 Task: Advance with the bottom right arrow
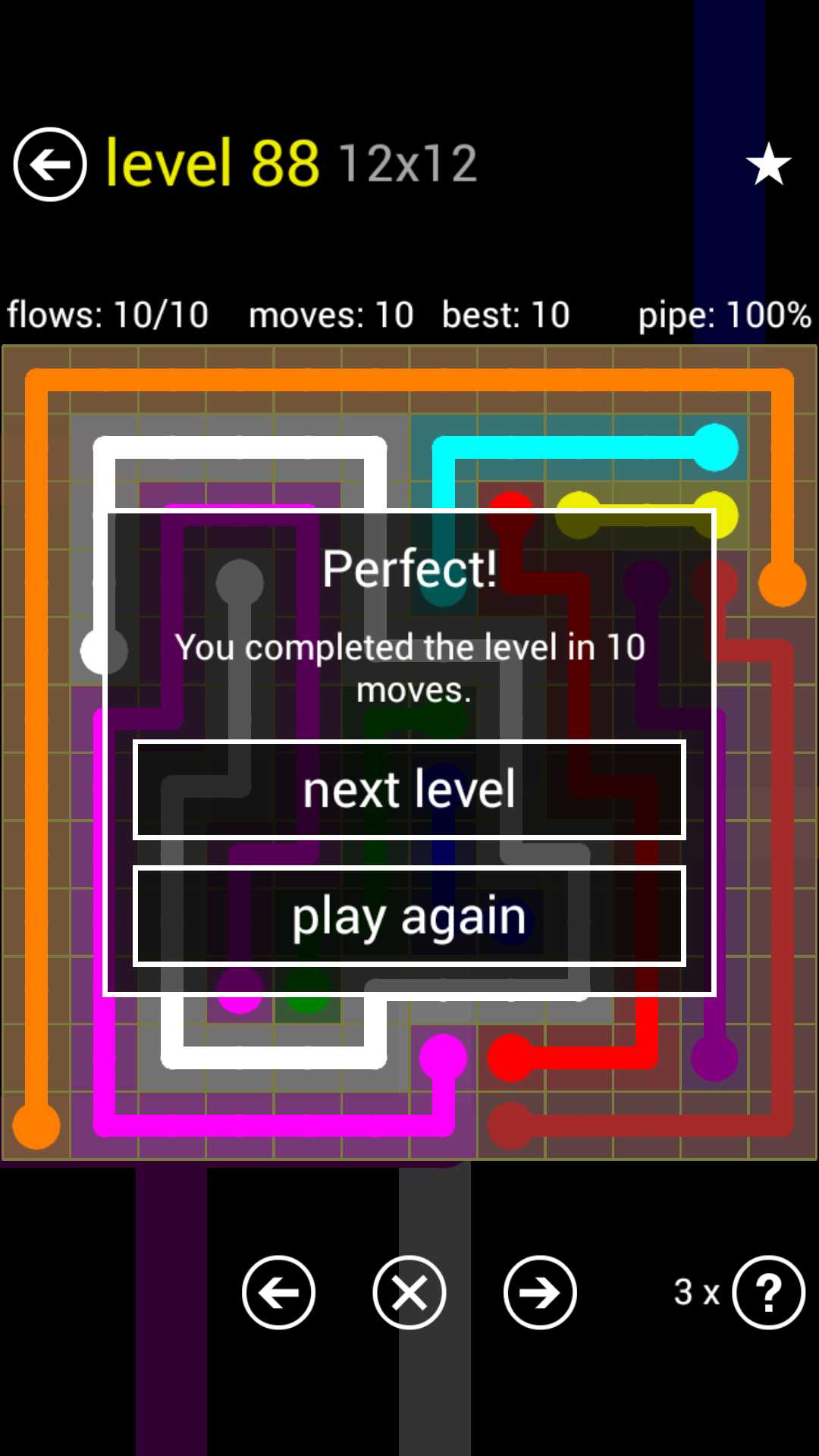coord(540,1292)
